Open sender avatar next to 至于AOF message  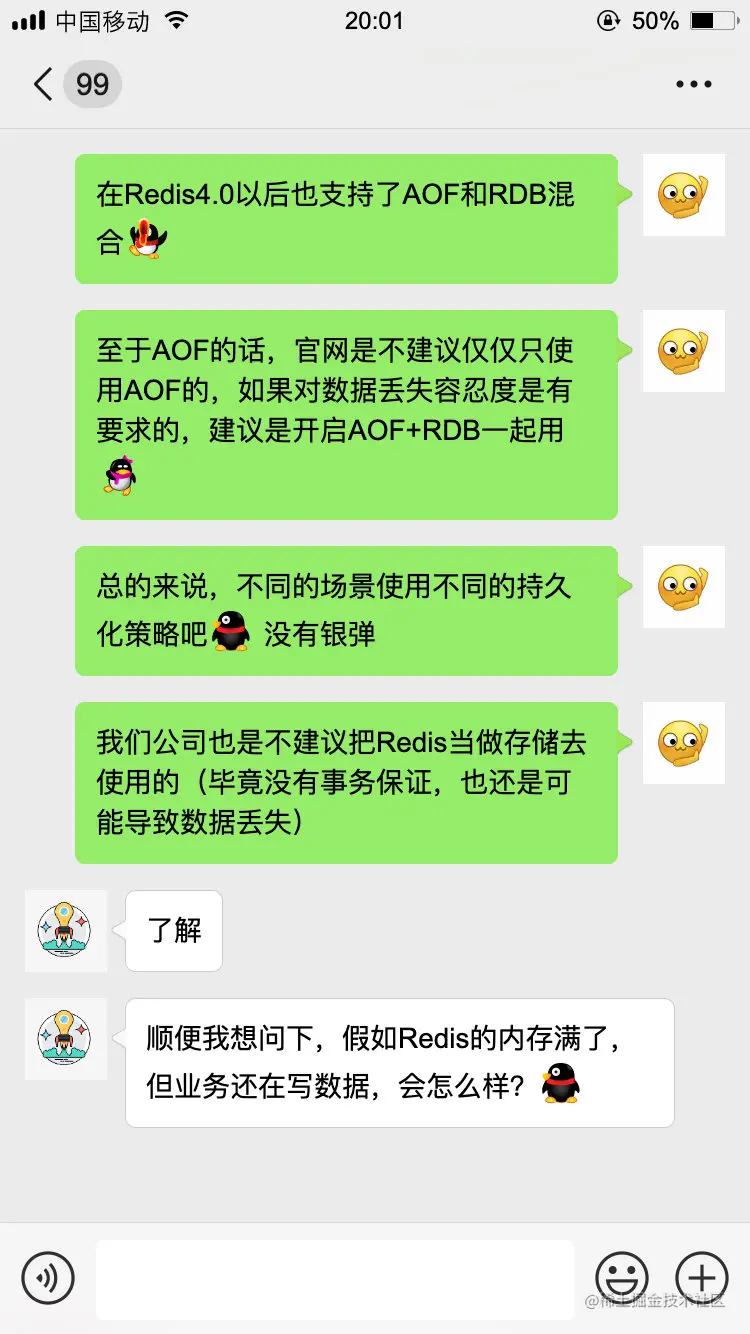pos(683,351)
